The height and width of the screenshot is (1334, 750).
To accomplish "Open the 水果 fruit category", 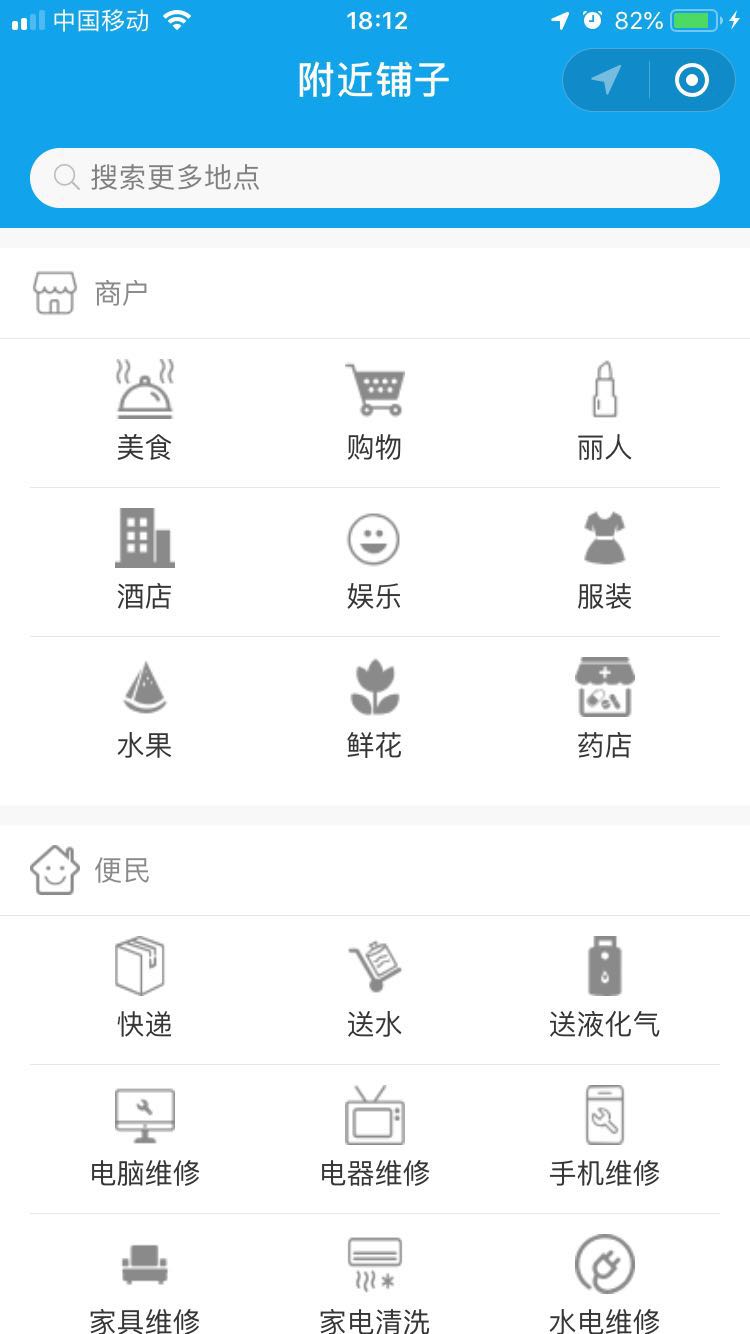I will coord(145,710).
